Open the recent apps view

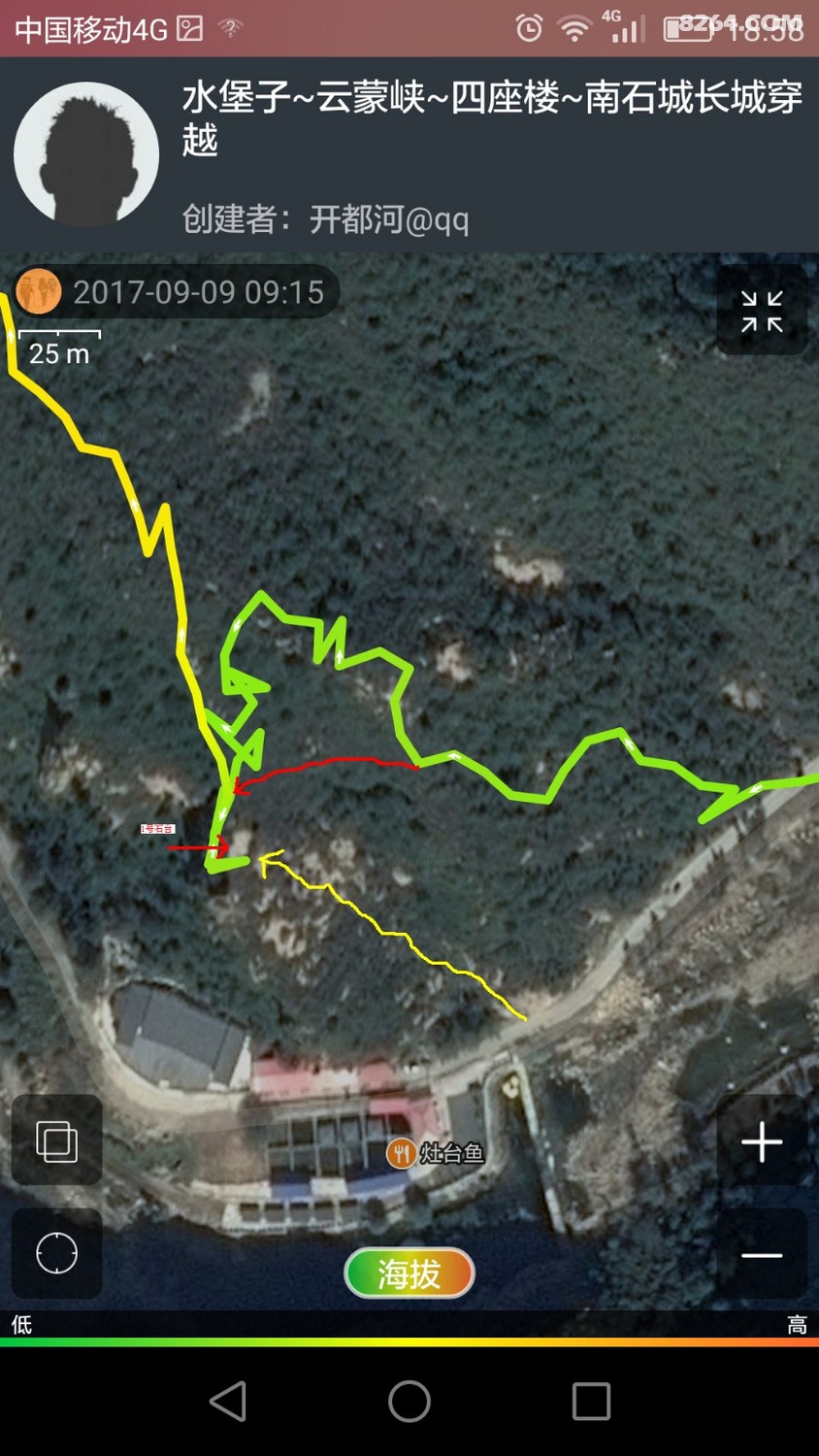591,1401
